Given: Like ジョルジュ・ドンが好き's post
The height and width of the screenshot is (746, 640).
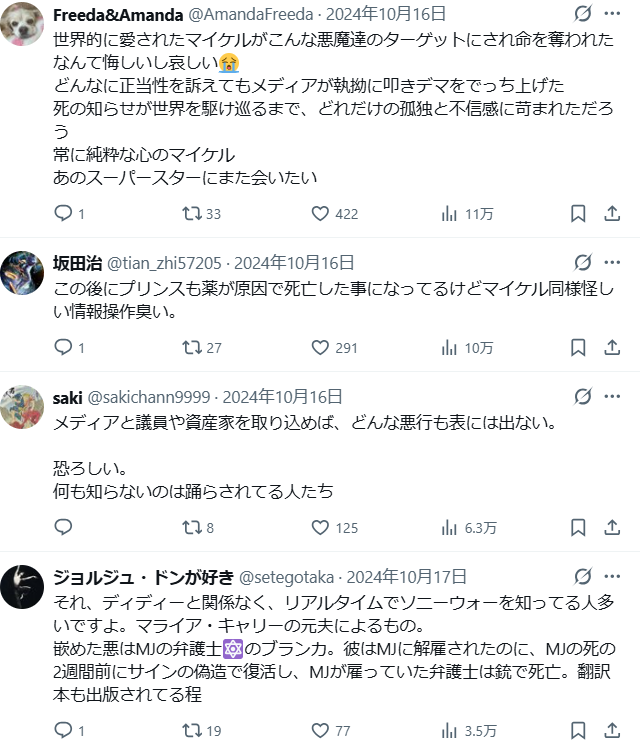Looking at the screenshot, I should pos(320,730).
